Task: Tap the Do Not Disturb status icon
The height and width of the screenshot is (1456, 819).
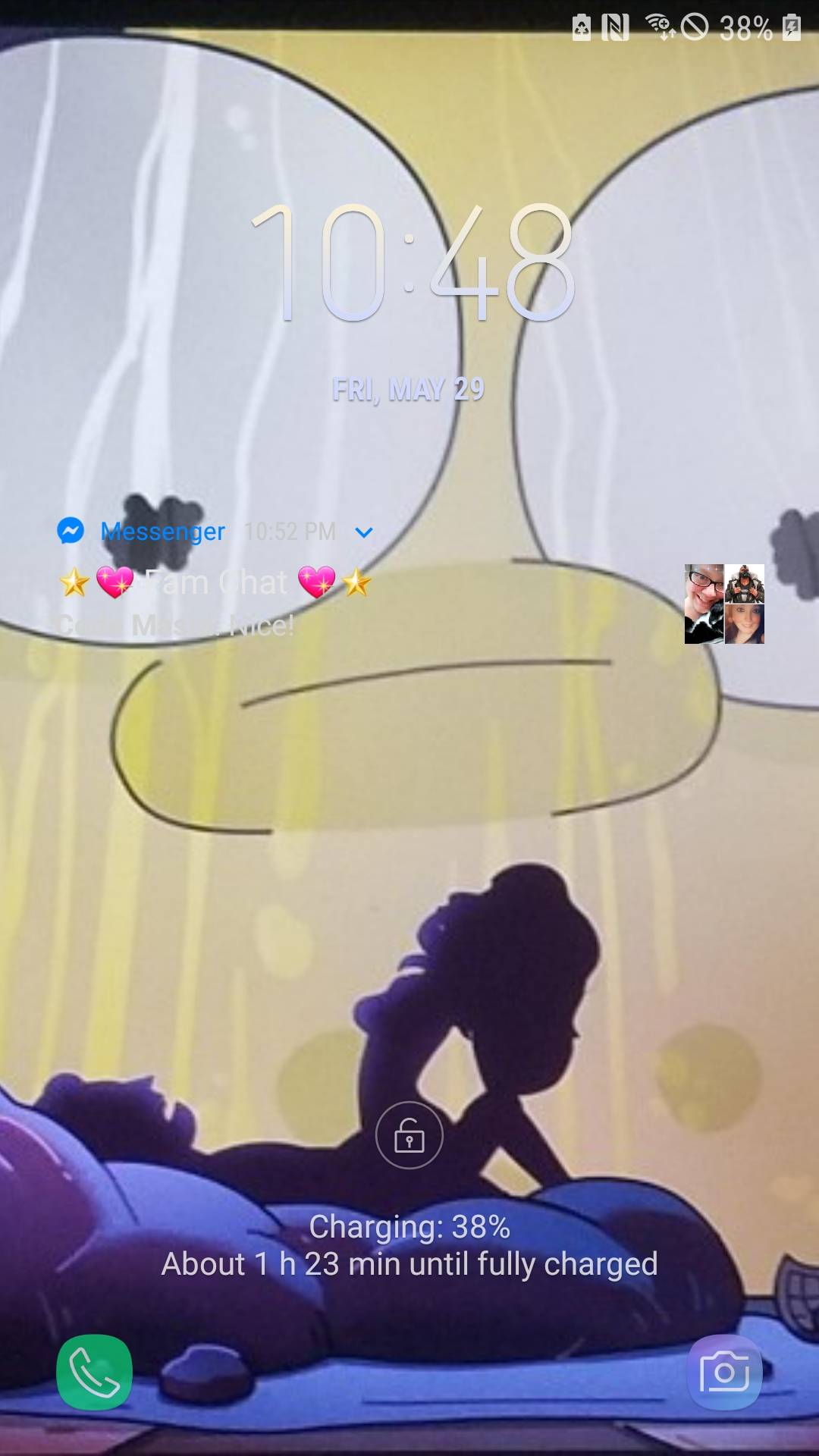Action: tap(695, 29)
